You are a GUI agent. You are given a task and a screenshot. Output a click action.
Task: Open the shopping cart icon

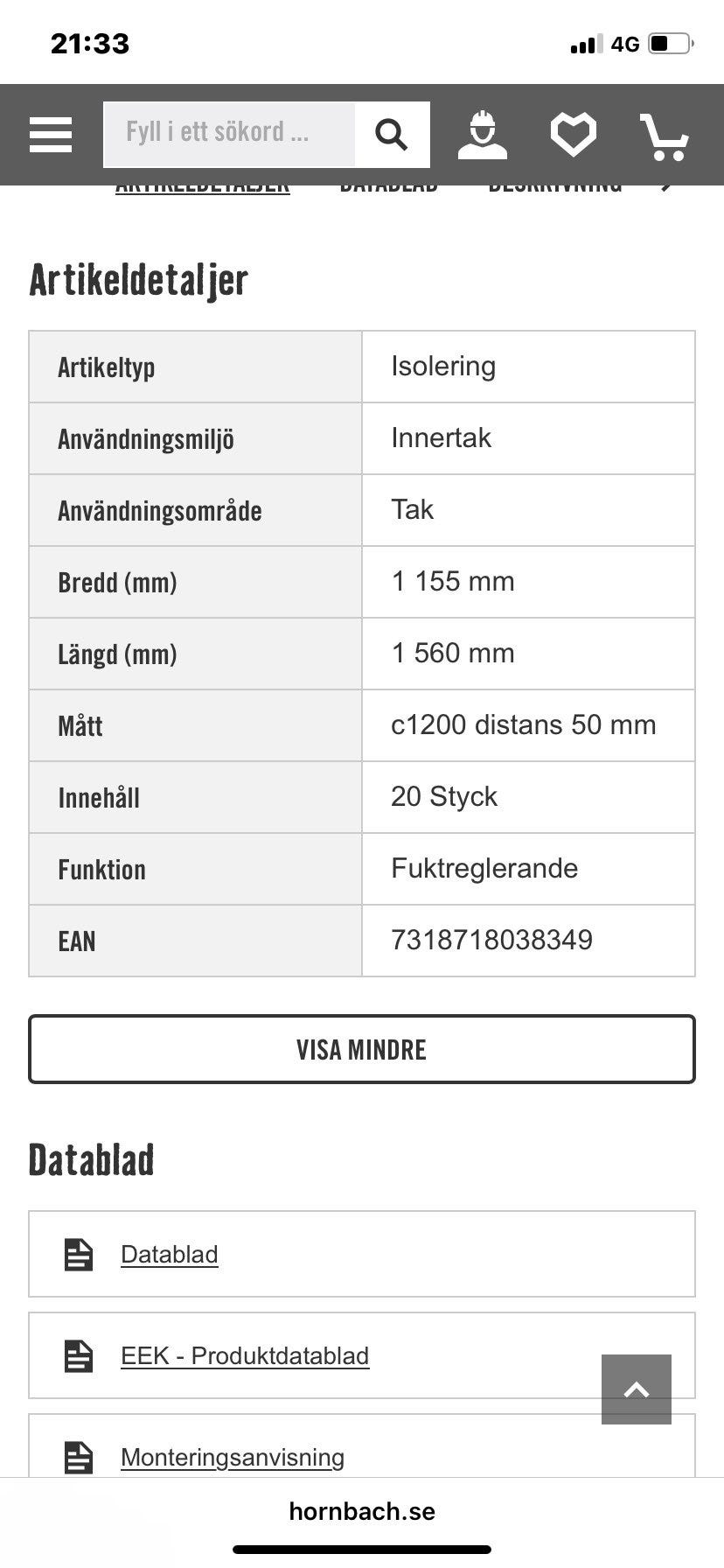point(665,134)
